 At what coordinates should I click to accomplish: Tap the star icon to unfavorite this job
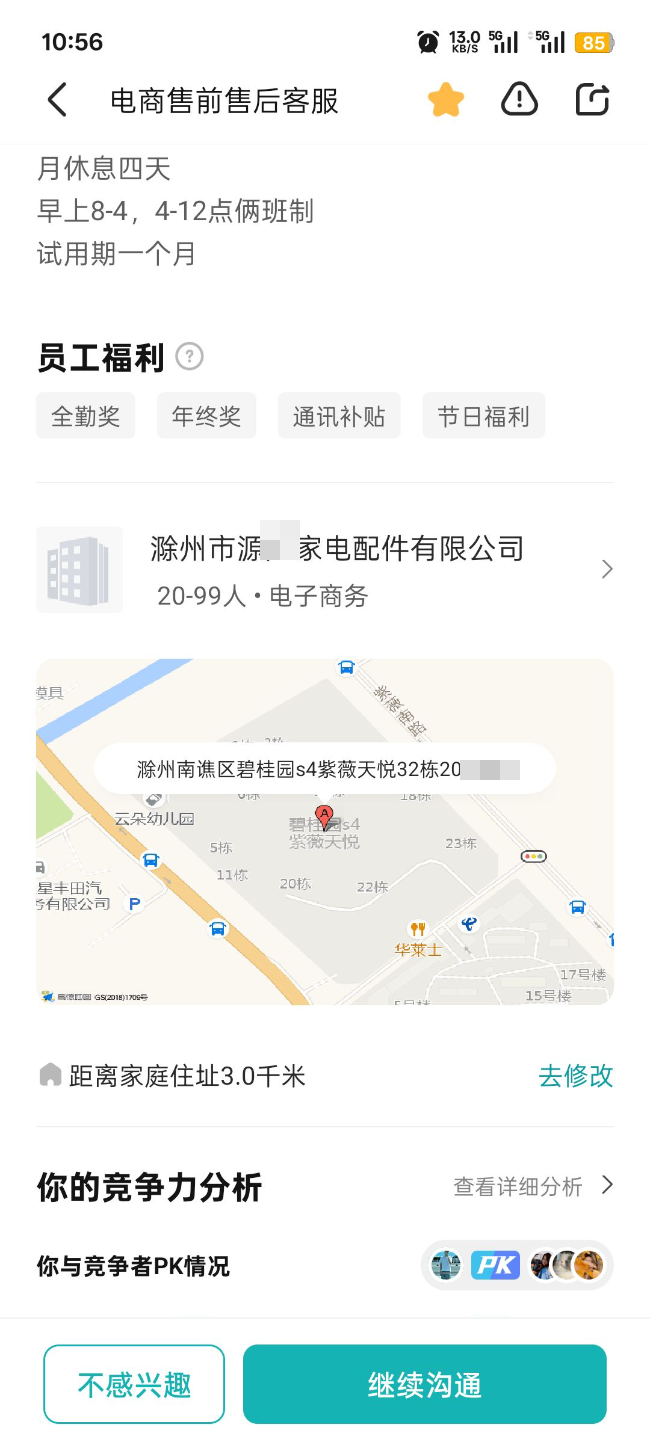tap(446, 100)
